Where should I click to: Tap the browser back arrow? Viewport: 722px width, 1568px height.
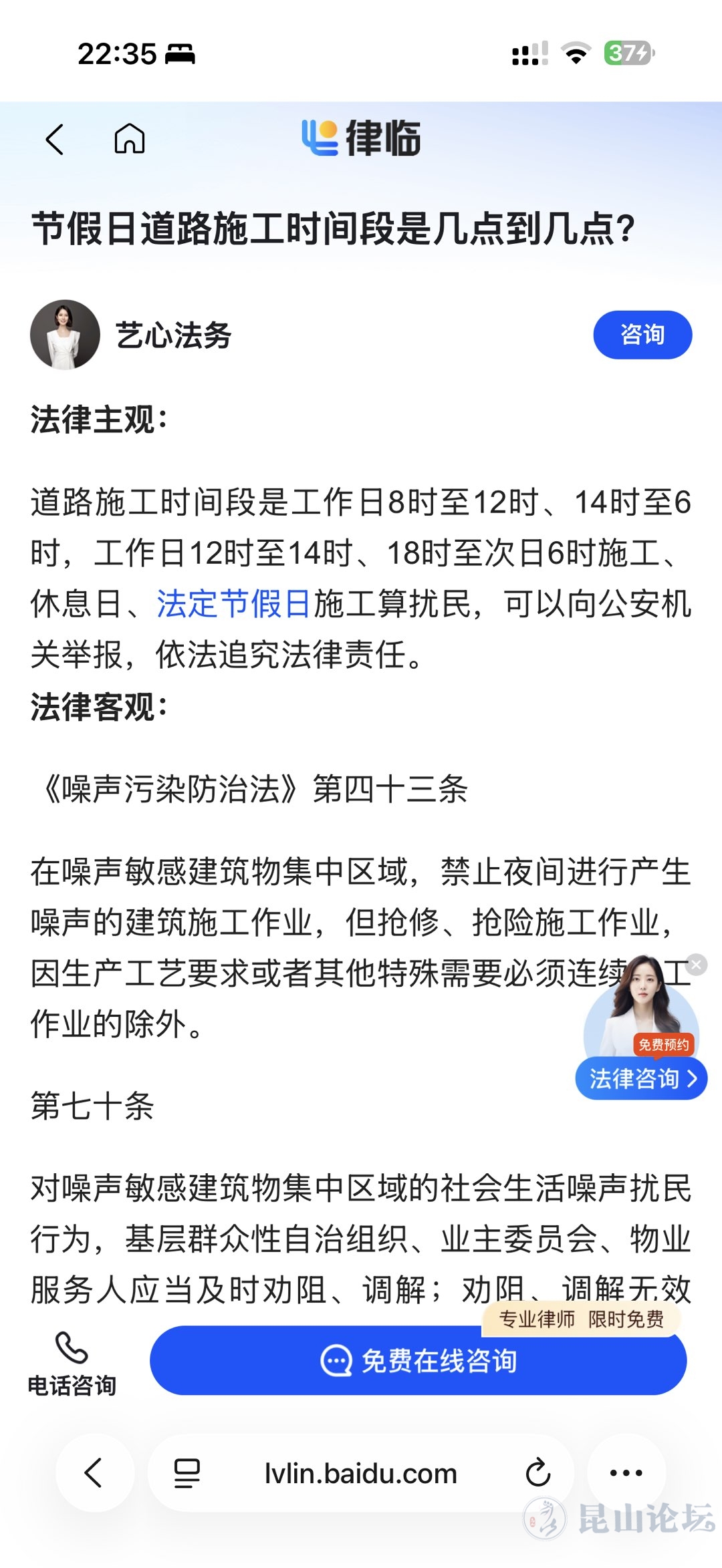94,1472
